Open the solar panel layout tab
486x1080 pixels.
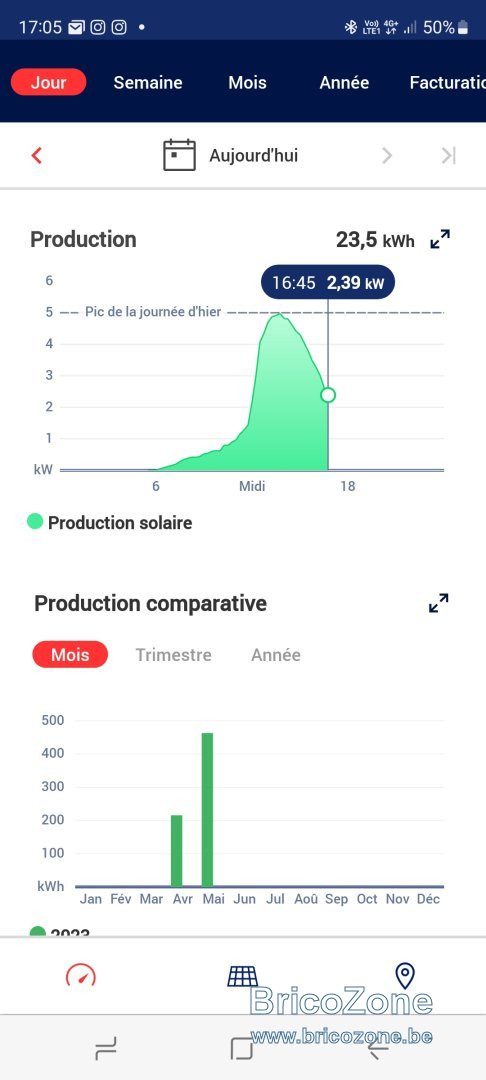pos(243,975)
